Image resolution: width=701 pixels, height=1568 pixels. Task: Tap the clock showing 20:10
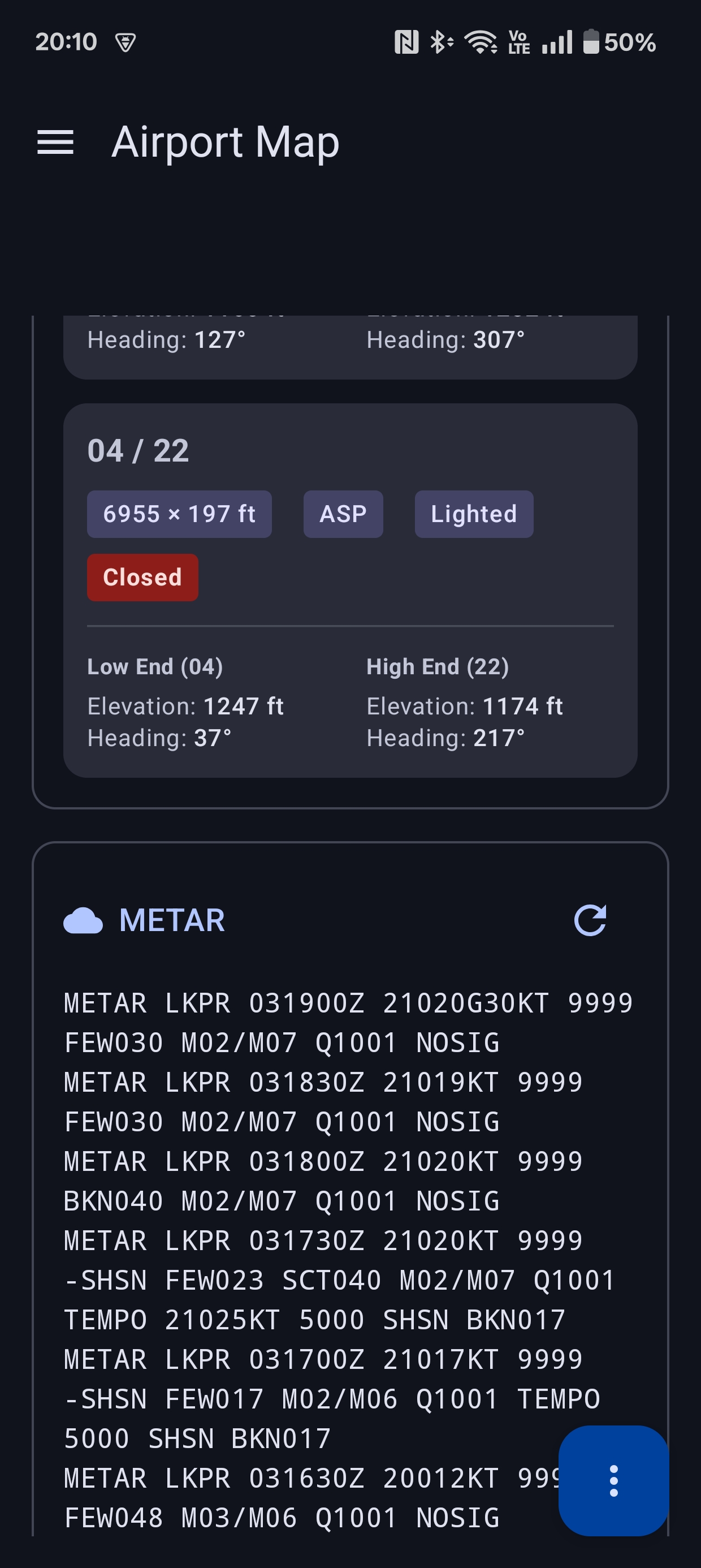(x=66, y=41)
